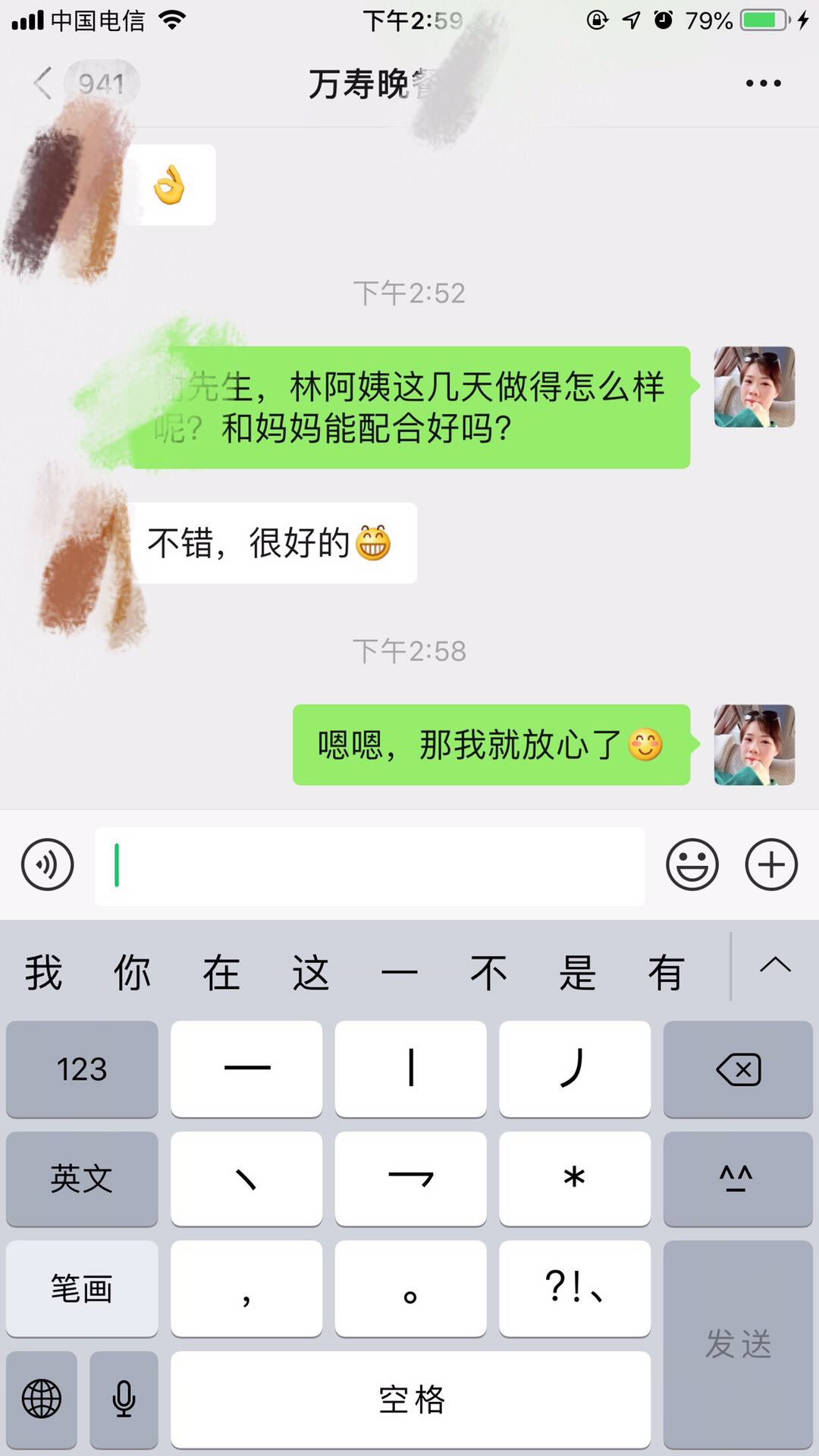Switch keyboard to 123 numbers
The height and width of the screenshot is (1456, 819).
pyautogui.click(x=82, y=1069)
